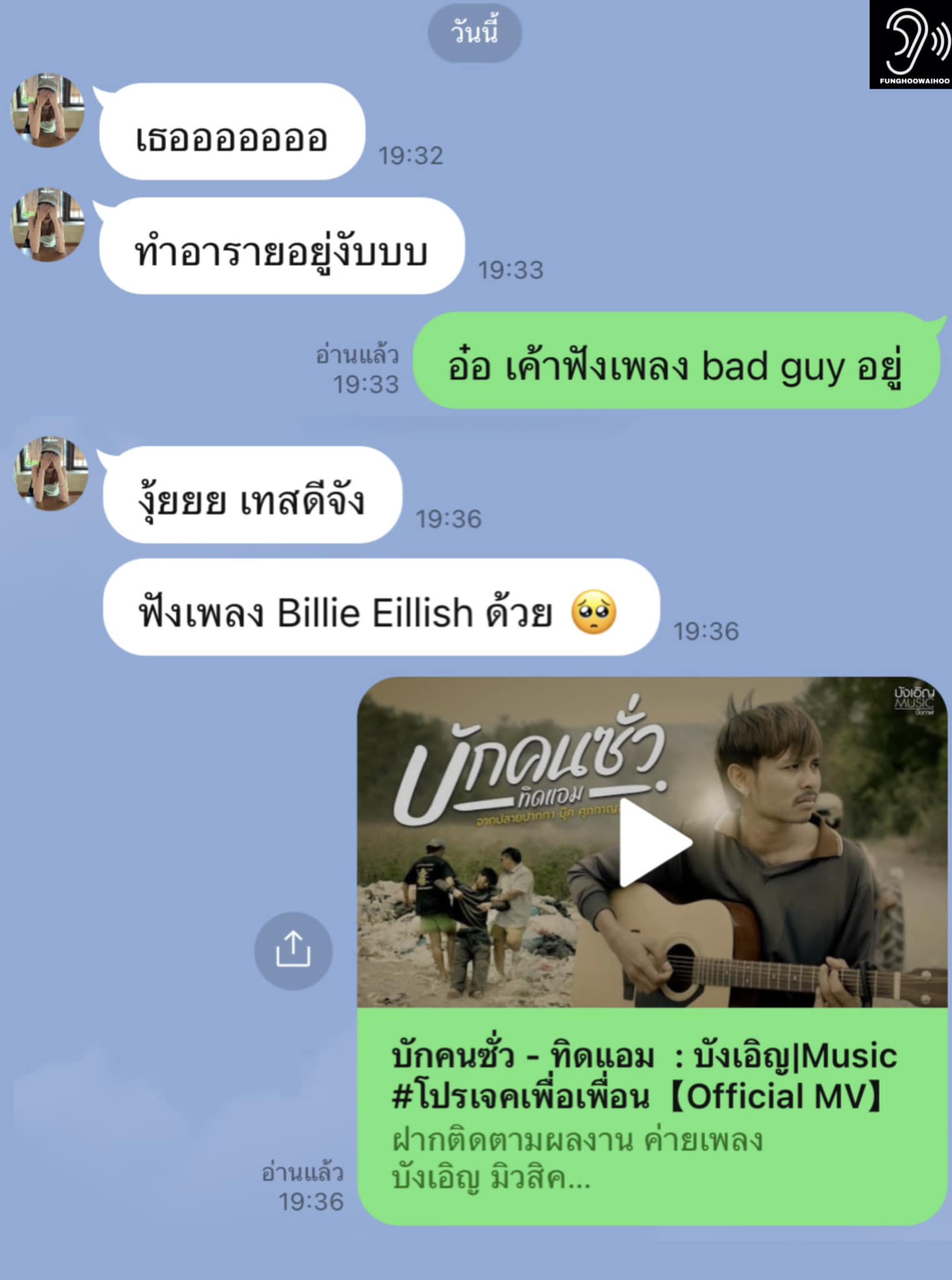Viewport: 952px width, 1280px height.
Task: Share the forwarded video message
Action: click(292, 951)
